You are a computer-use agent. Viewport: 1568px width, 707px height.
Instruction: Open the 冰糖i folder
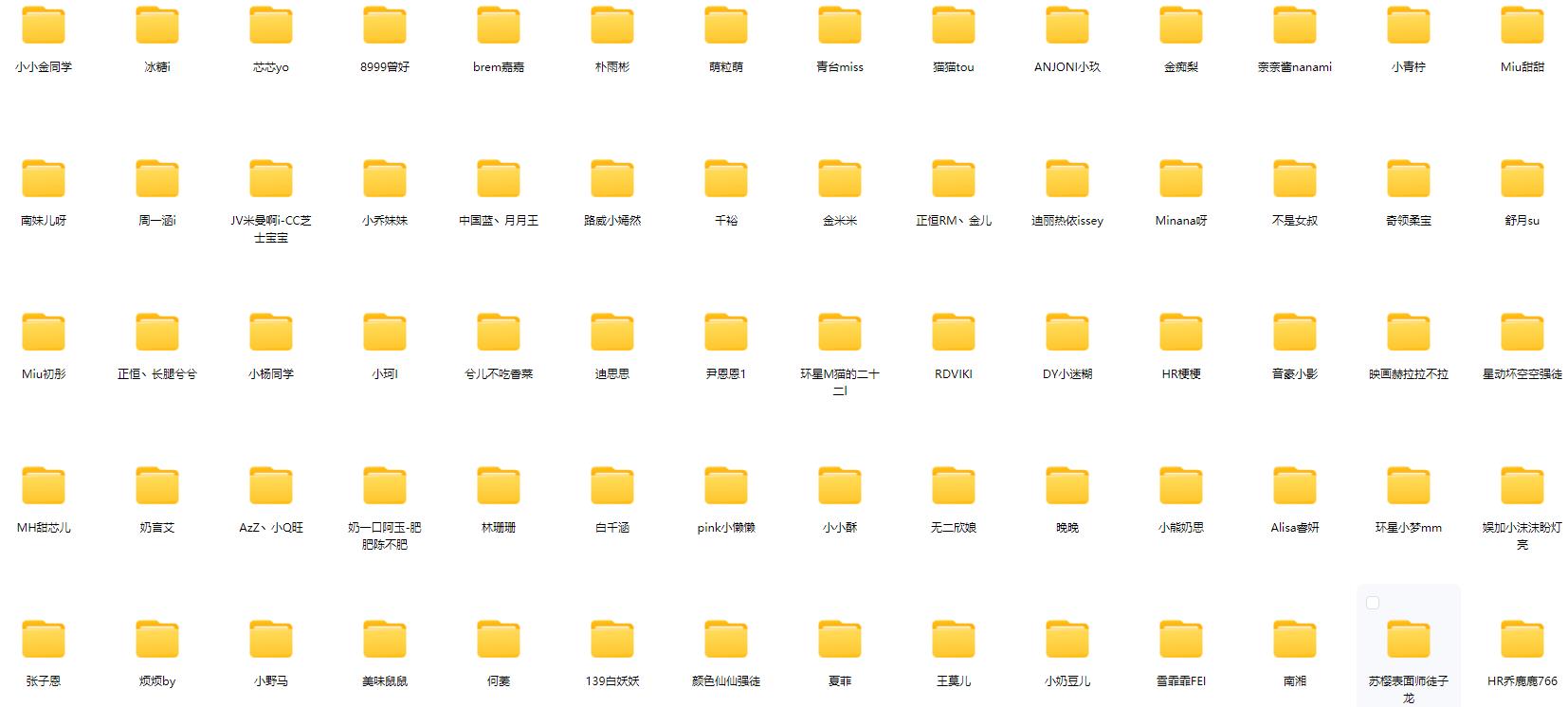point(157,27)
